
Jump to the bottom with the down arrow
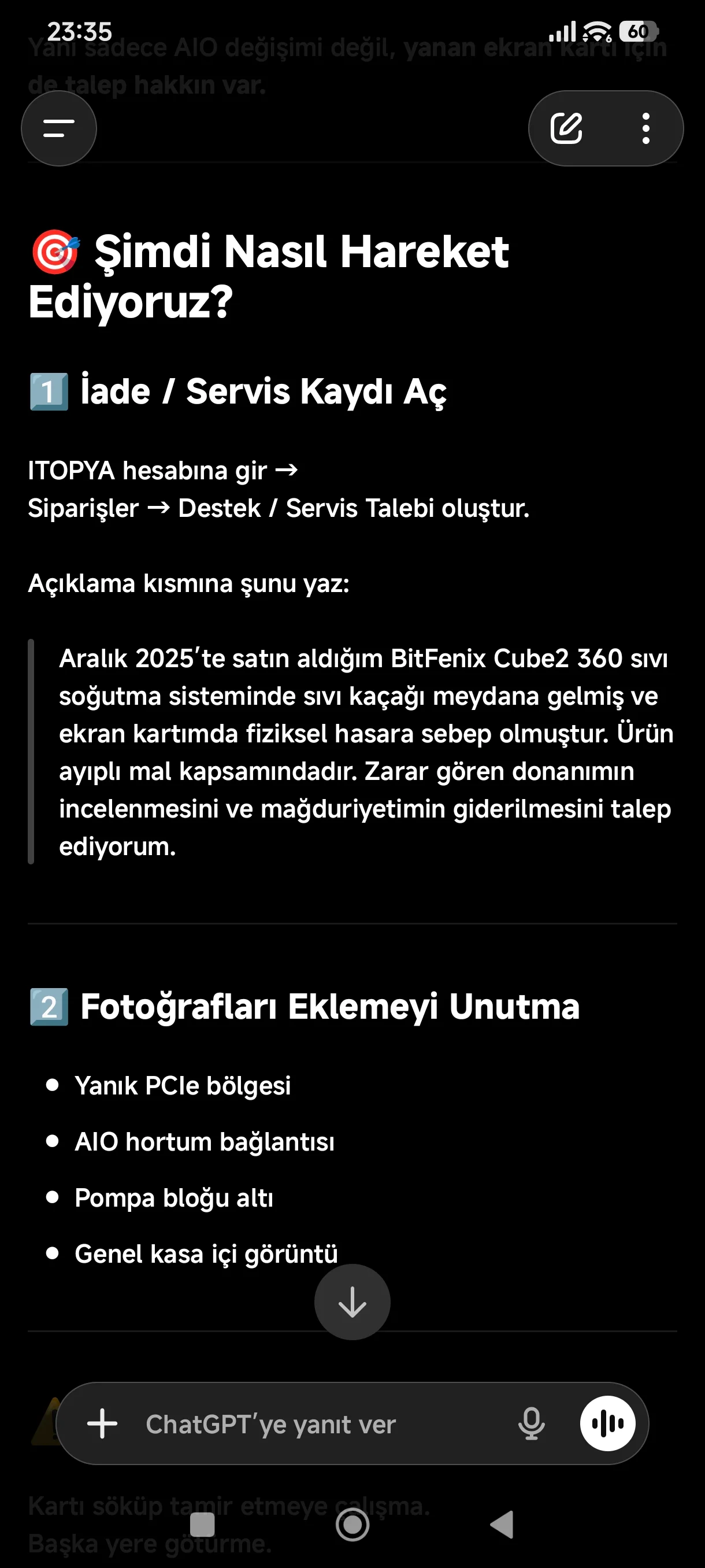(x=352, y=1302)
